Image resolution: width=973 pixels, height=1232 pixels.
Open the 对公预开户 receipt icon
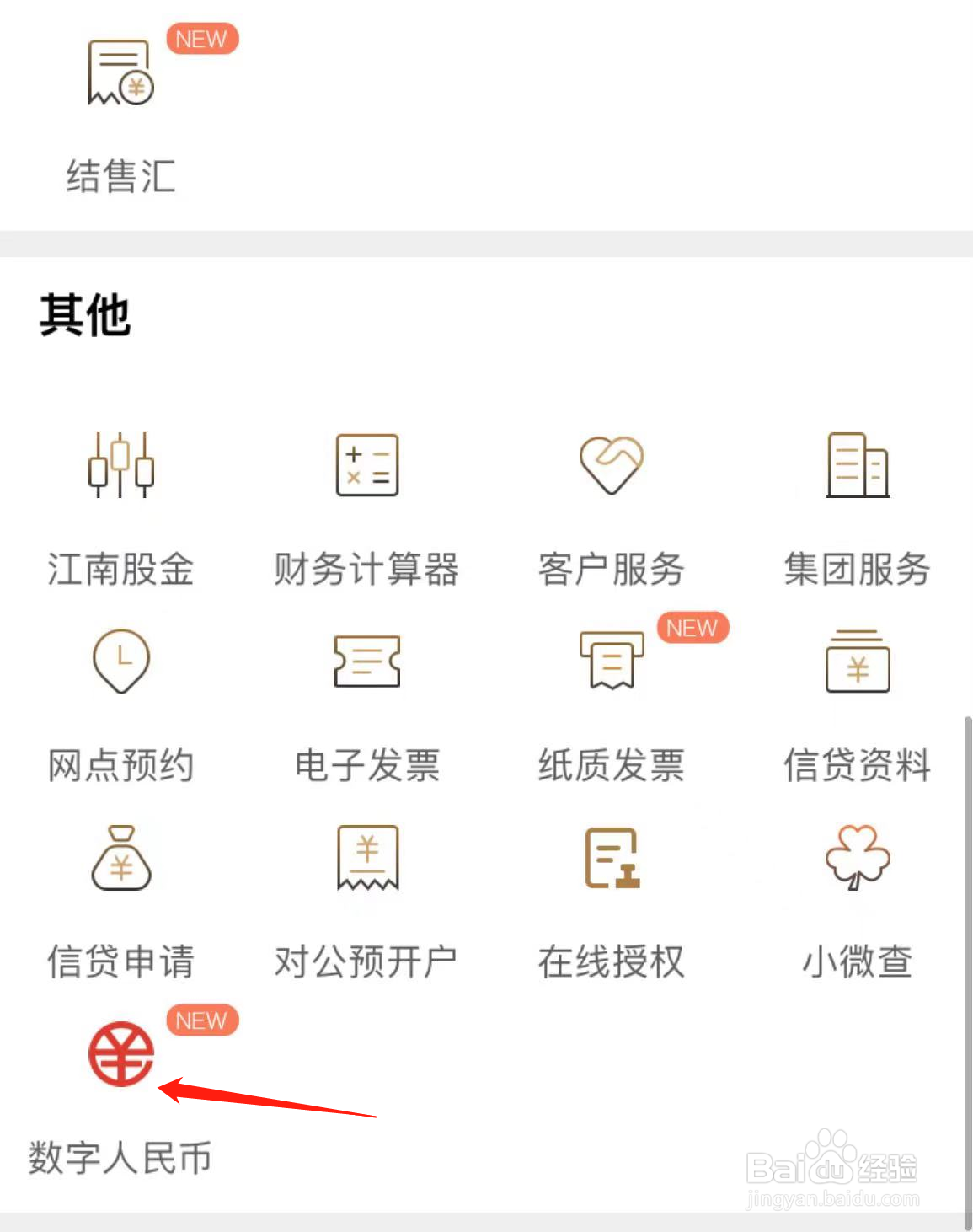click(x=366, y=860)
